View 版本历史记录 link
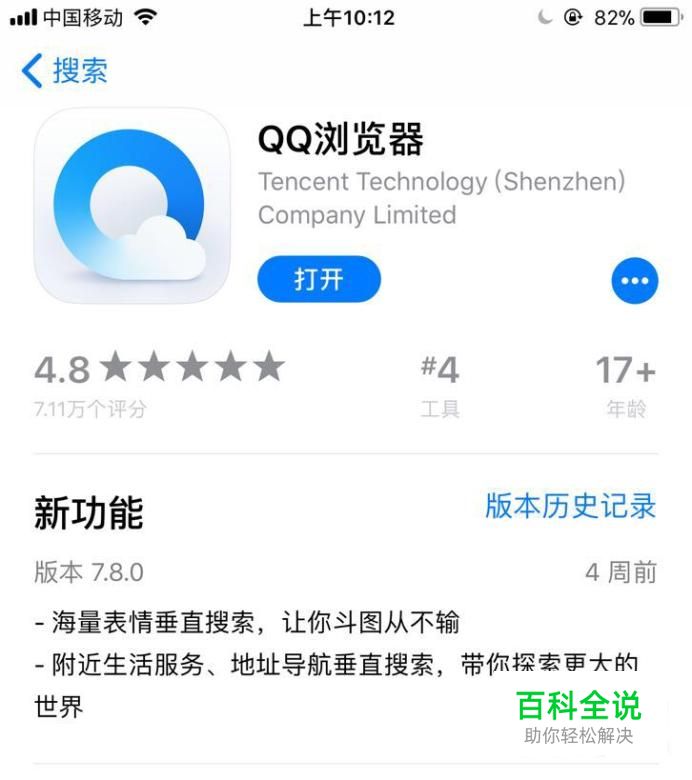The height and width of the screenshot is (780, 692). pyautogui.click(x=570, y=506)
